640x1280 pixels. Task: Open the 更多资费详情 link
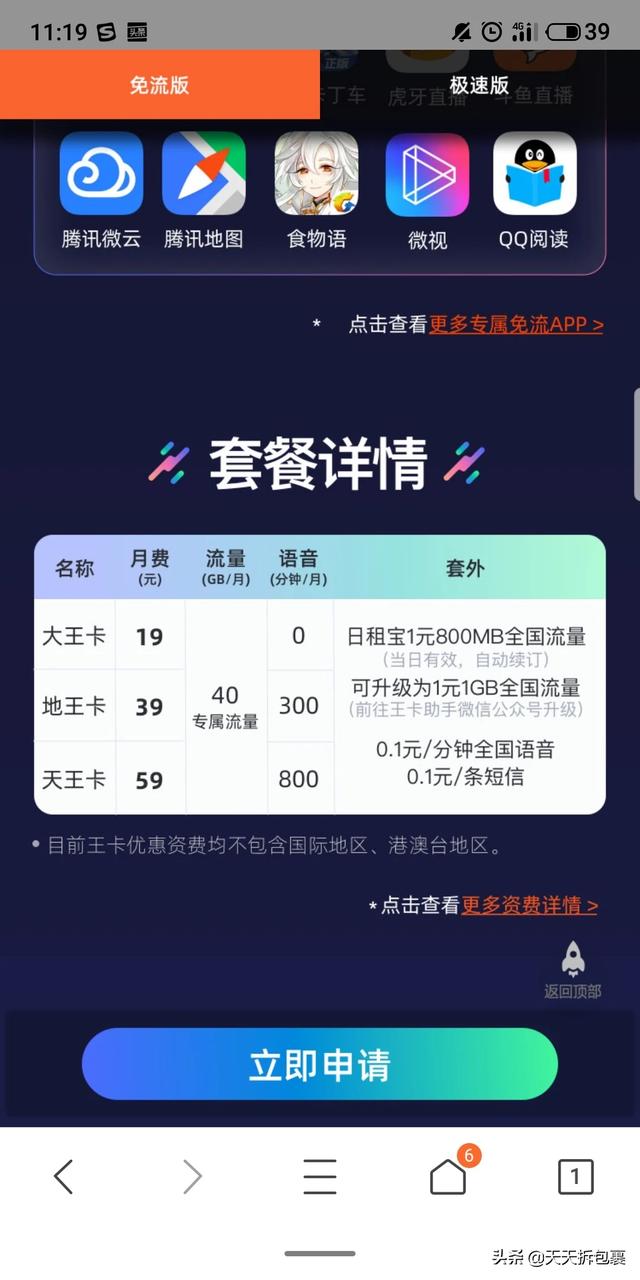[x=529, y=905]
